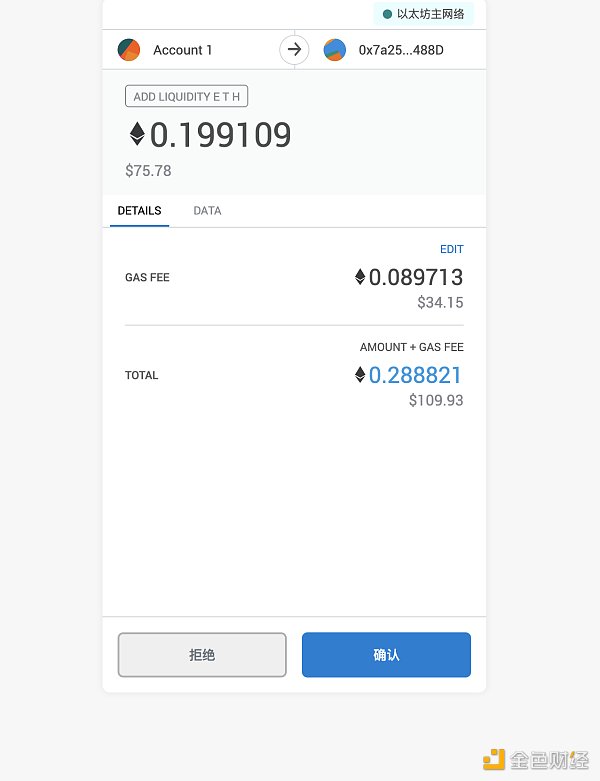
Task: Select the DETAILS tab
Action: point(139,211)
